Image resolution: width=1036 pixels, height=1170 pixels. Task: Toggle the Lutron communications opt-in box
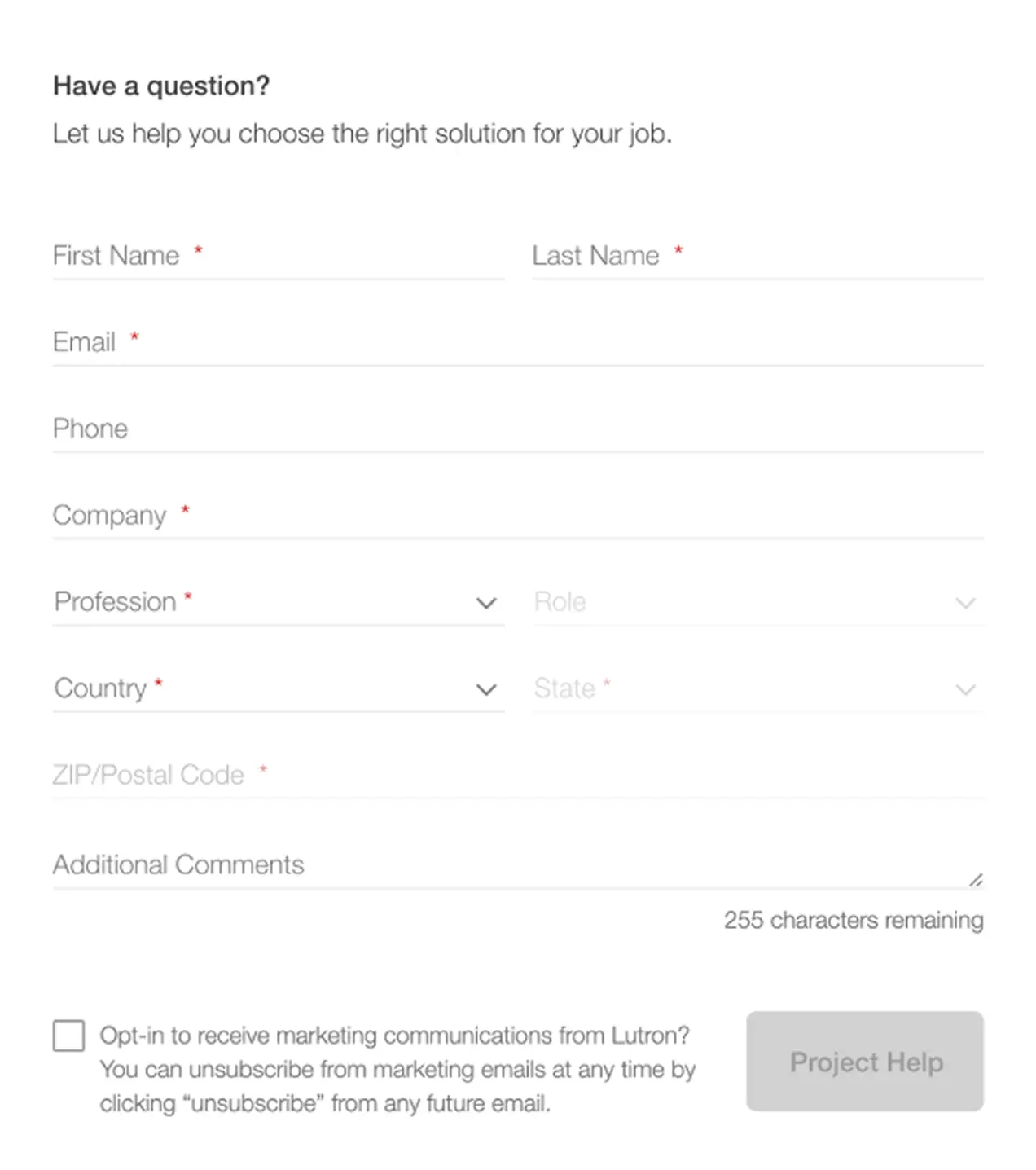(x=68, y=1036)
